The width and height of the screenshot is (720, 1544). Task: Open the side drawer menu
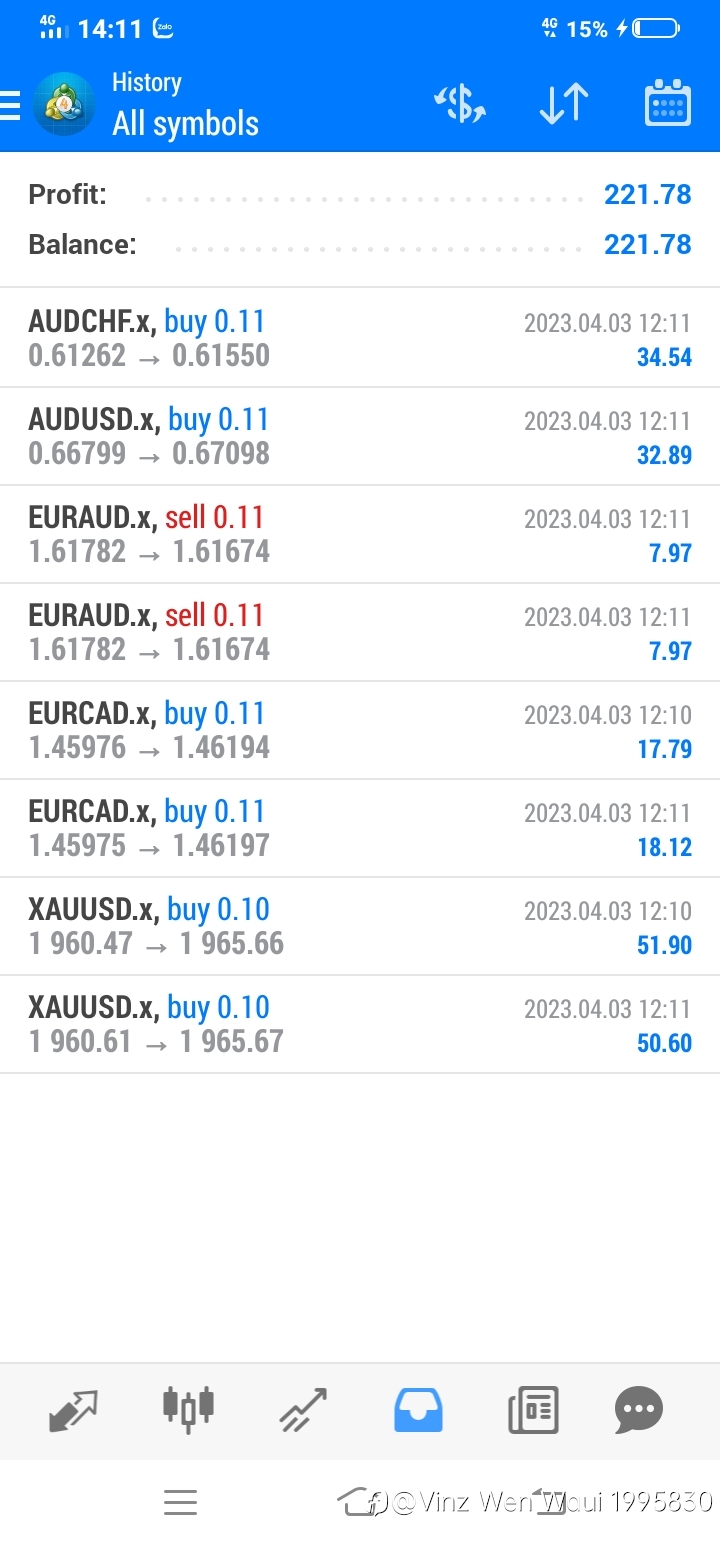pyautogui.click(x=9, y=105)
